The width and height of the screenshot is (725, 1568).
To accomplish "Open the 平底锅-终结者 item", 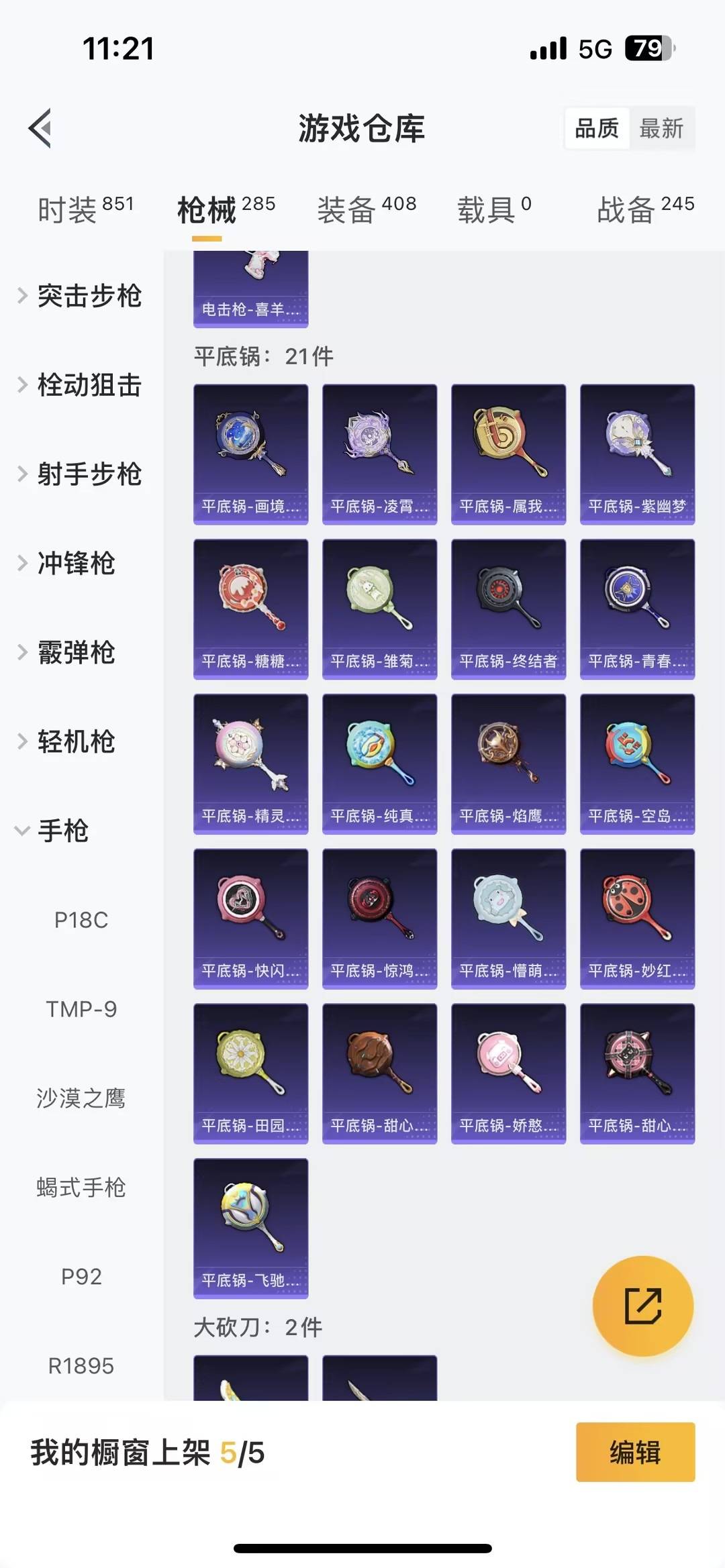I will tap(508, 609).
